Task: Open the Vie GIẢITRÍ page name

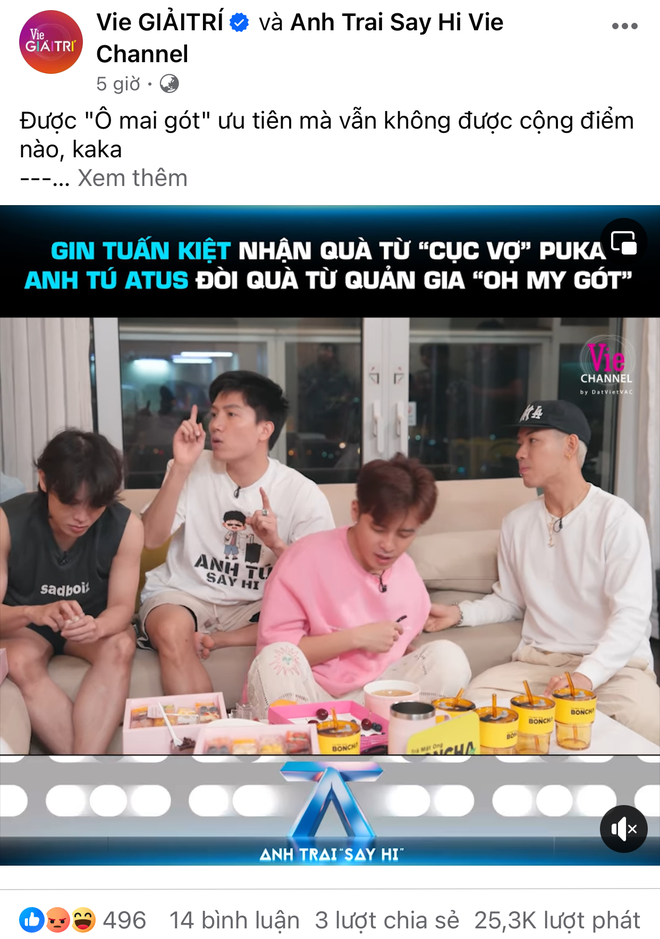Action: coord(159,23)
